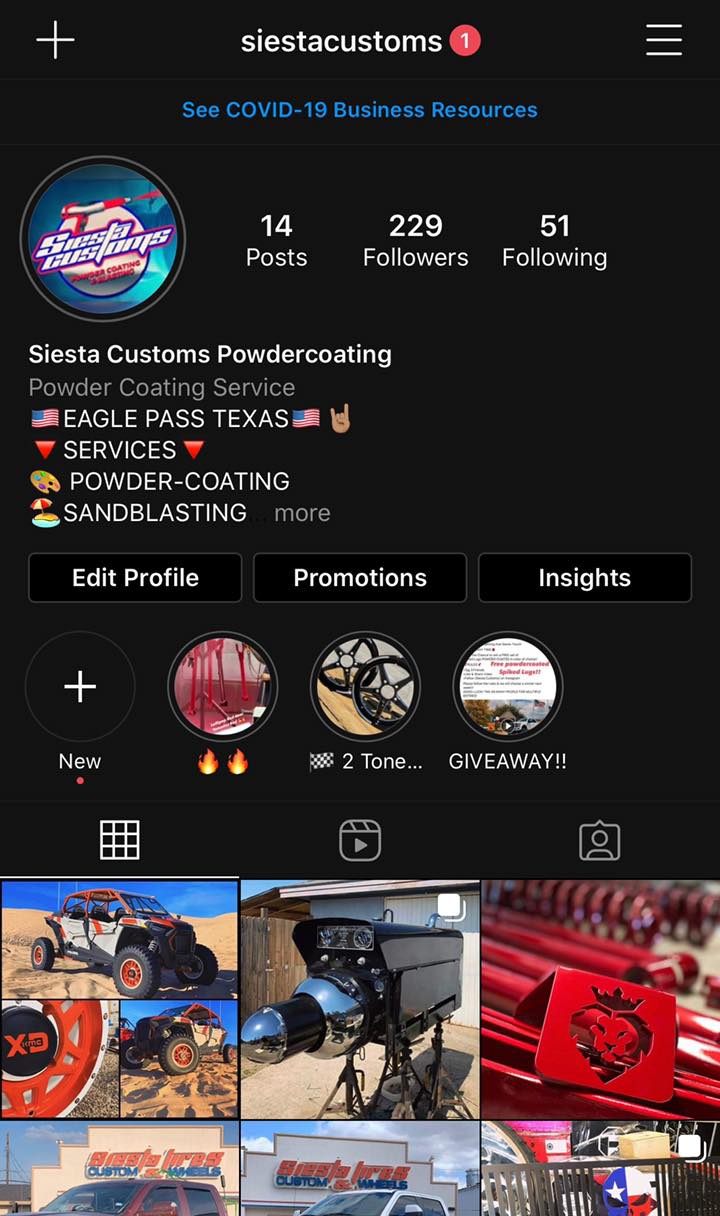720x1216 pixels.
Task: Switch to the tagged photos tab
Action: 600,840
